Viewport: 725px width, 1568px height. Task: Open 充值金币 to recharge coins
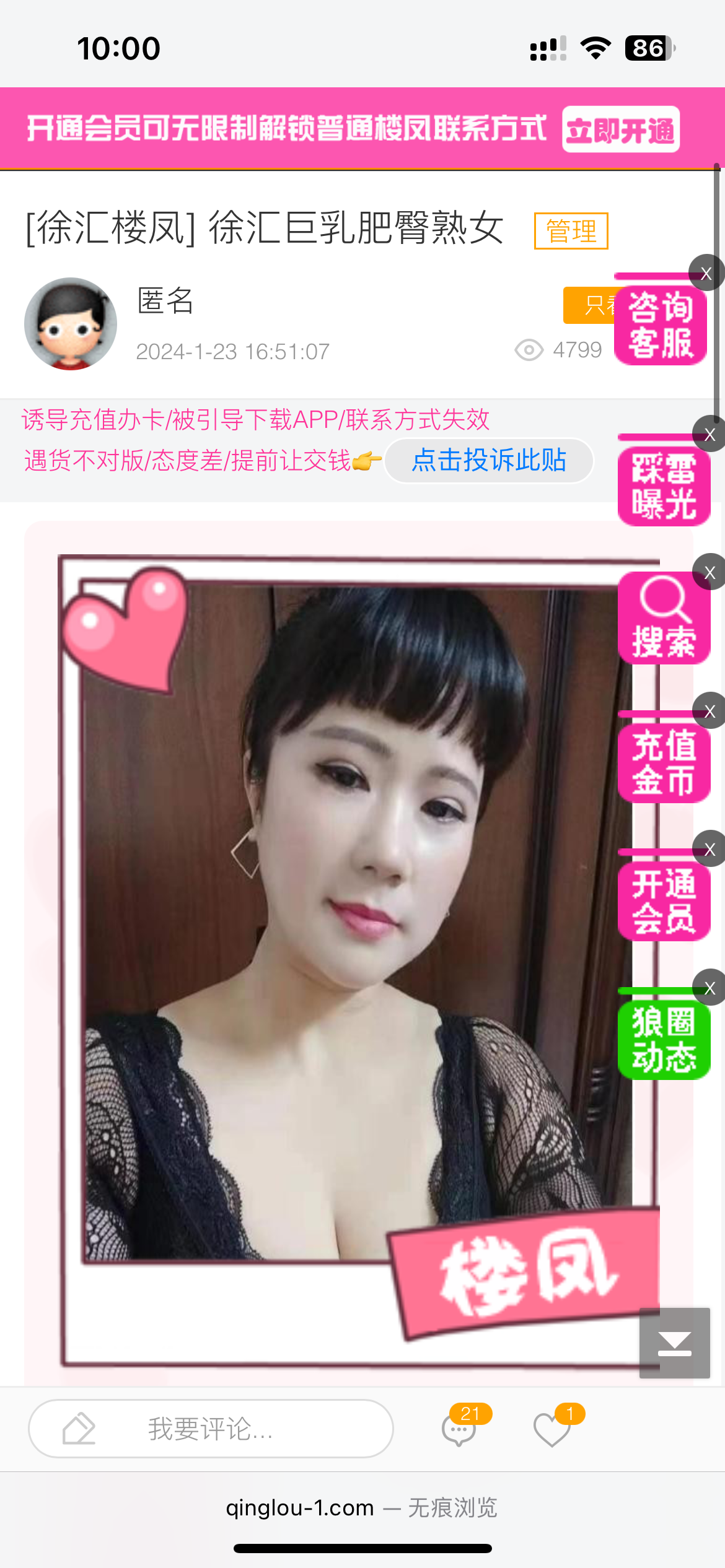coord(664,763)
